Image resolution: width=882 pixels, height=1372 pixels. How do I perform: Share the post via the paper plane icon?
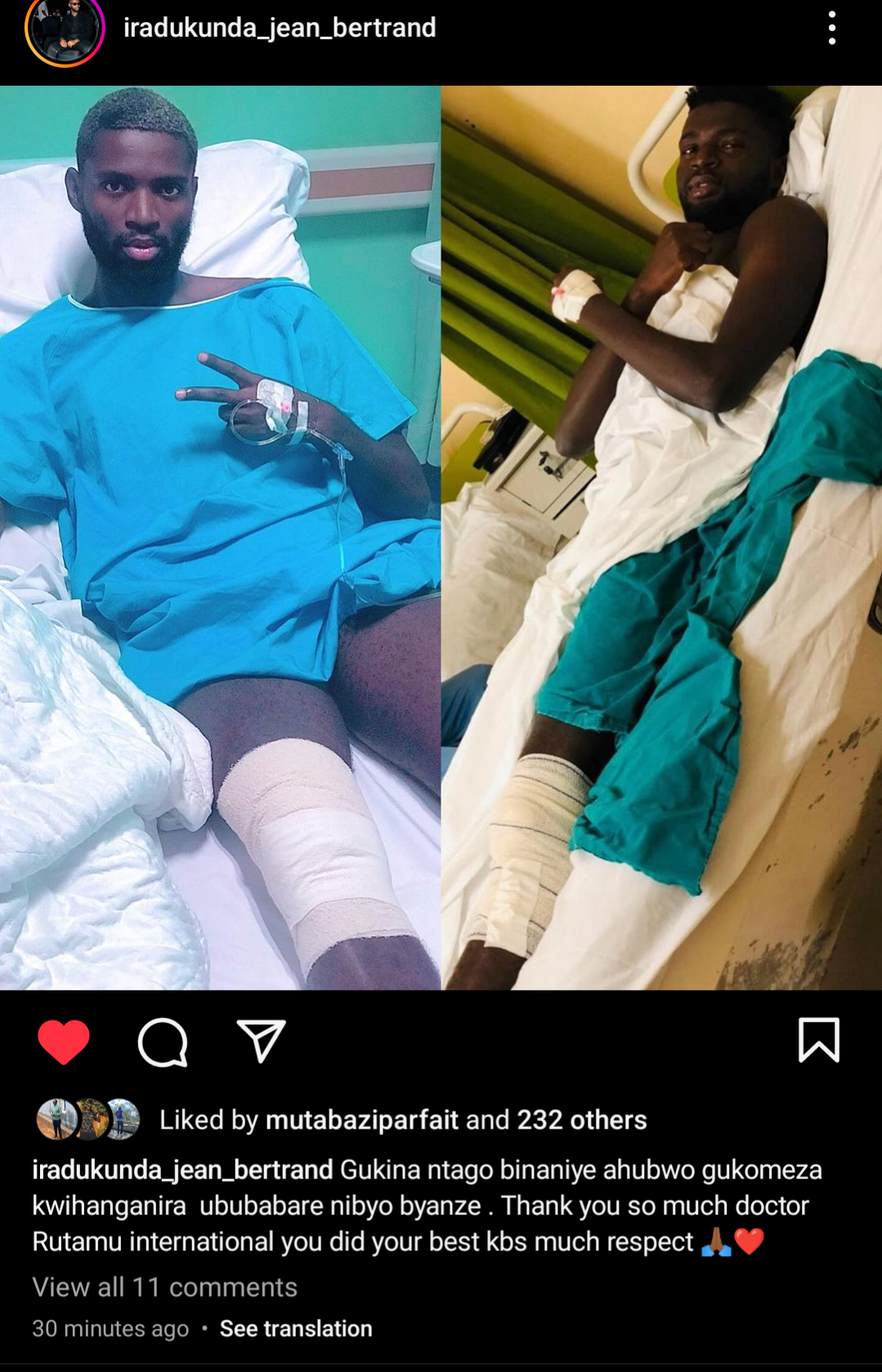[x=261, y=1041]
